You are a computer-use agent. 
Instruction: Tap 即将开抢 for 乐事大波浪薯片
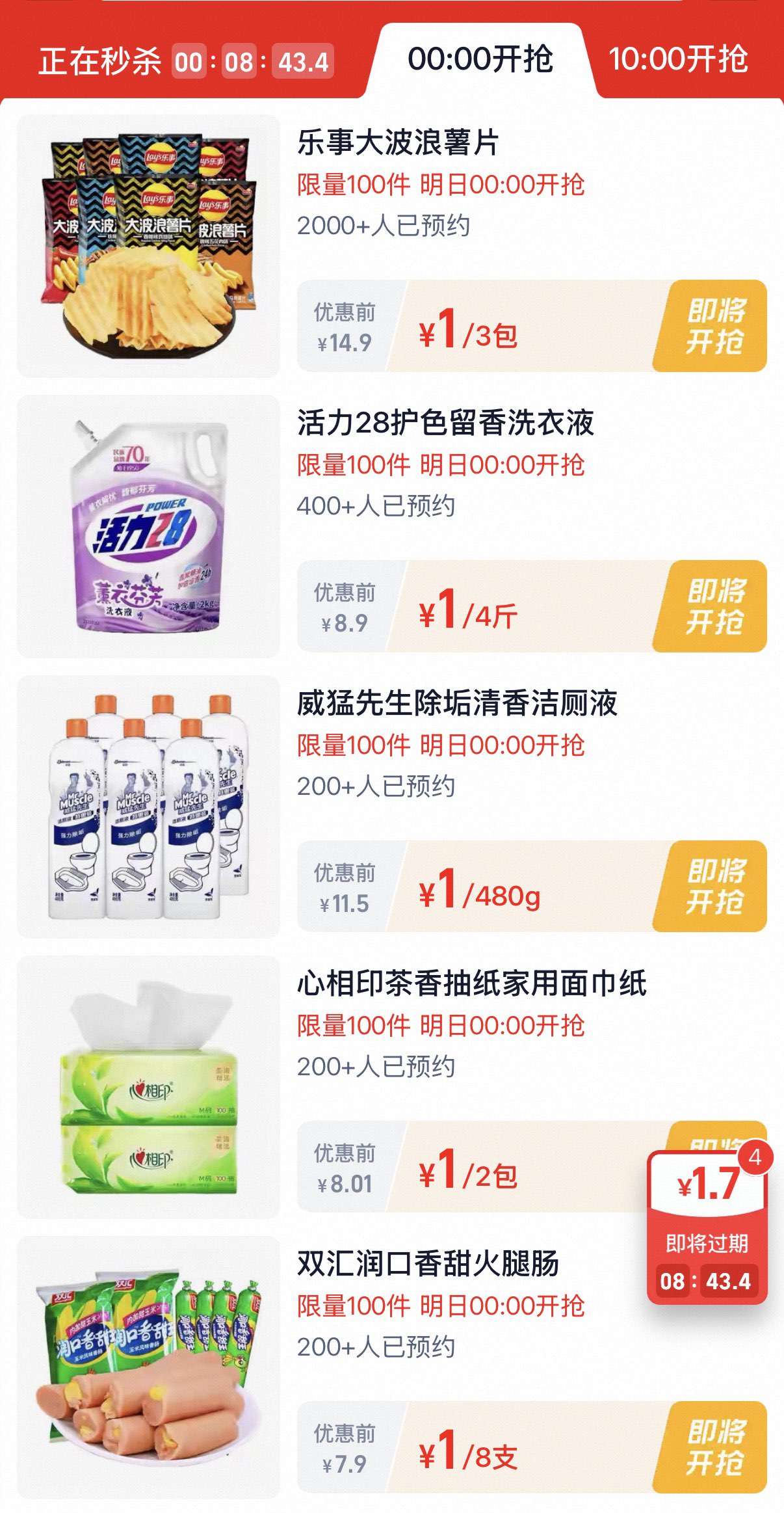coord(714,327)
